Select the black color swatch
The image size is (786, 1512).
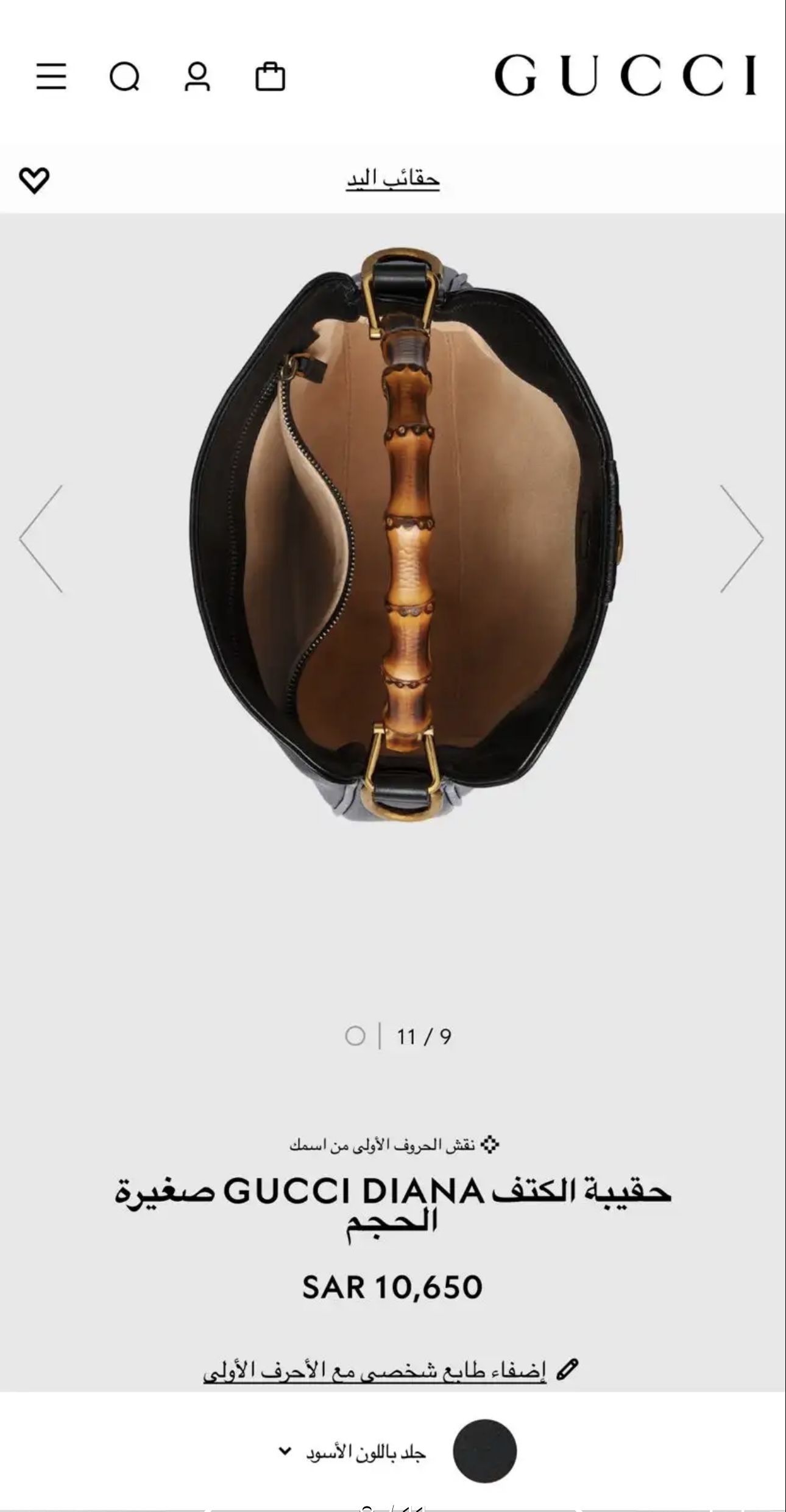[x=484, y=1451]
